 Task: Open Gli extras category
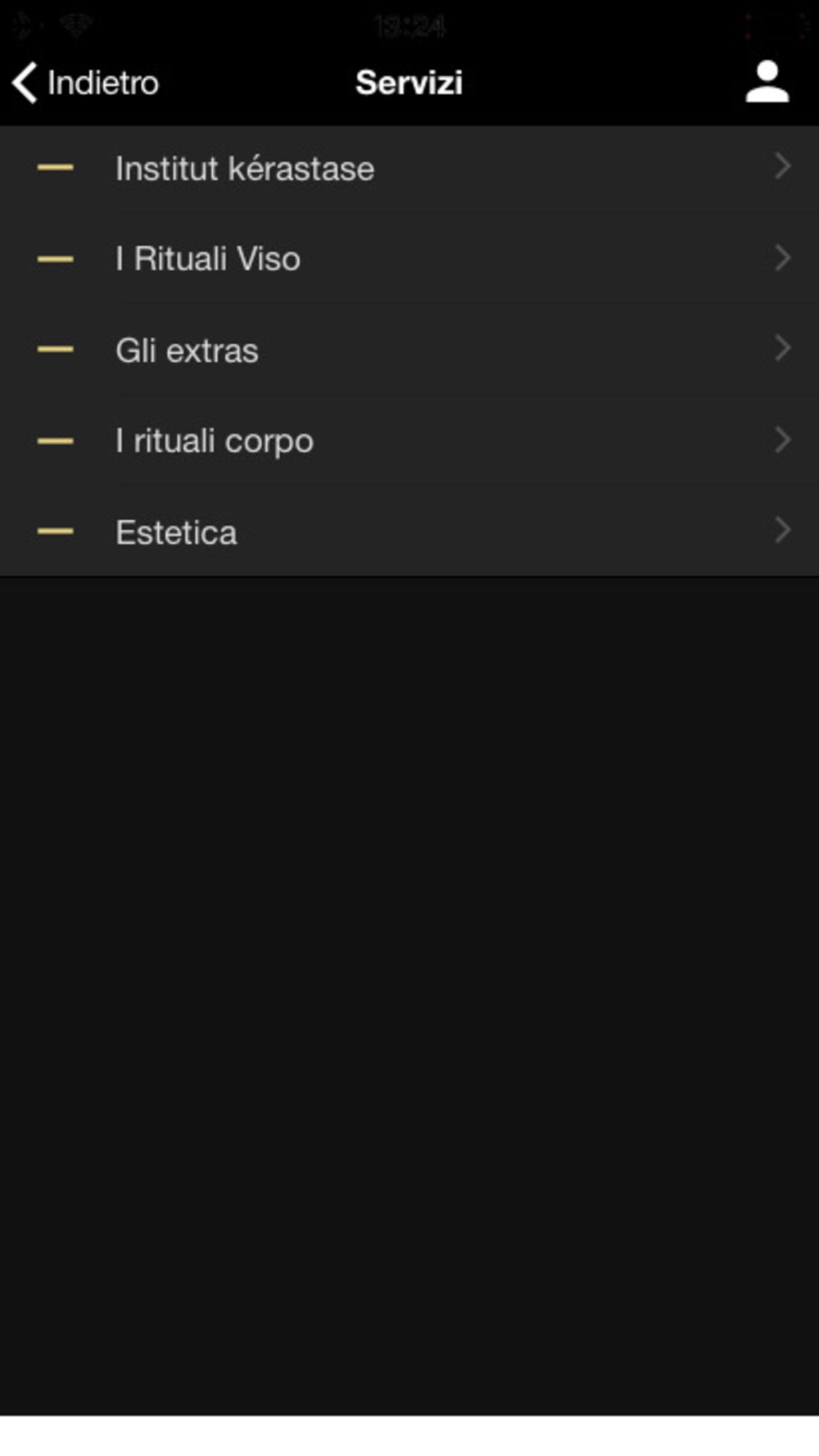188,350
